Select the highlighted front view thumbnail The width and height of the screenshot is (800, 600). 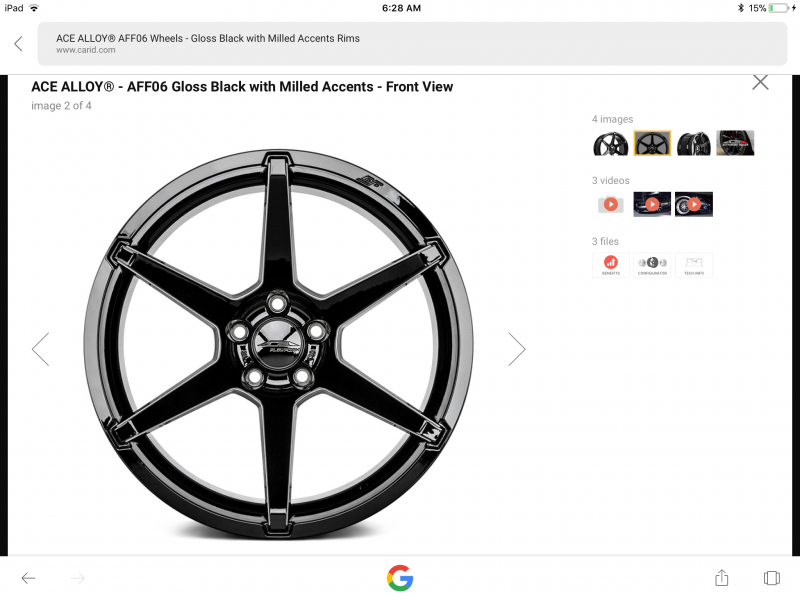(652, 143)
